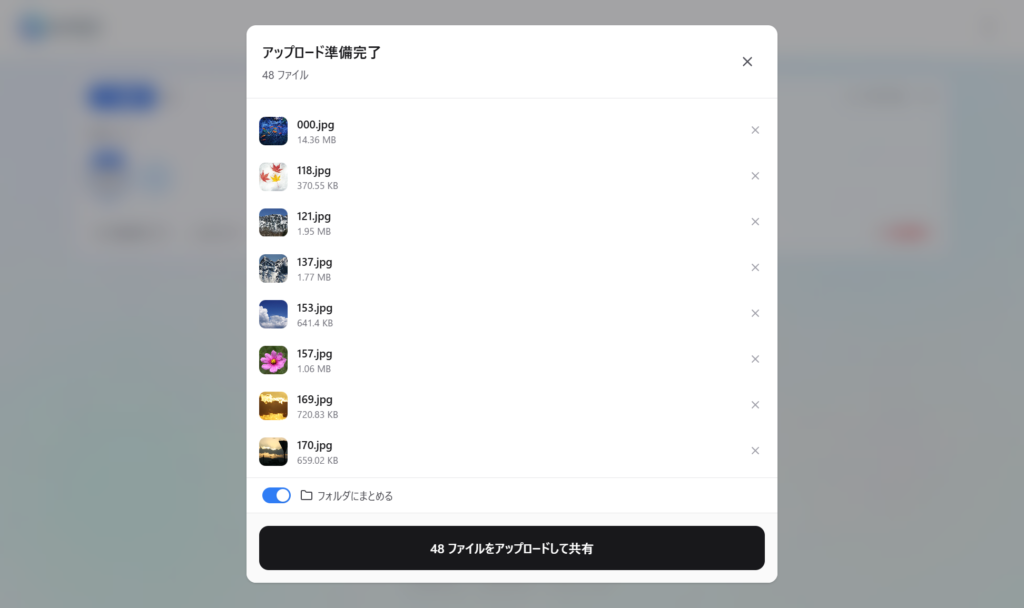Remove 157.jpg from the list
Screen dimensions: 1024x608
point(755,359)
